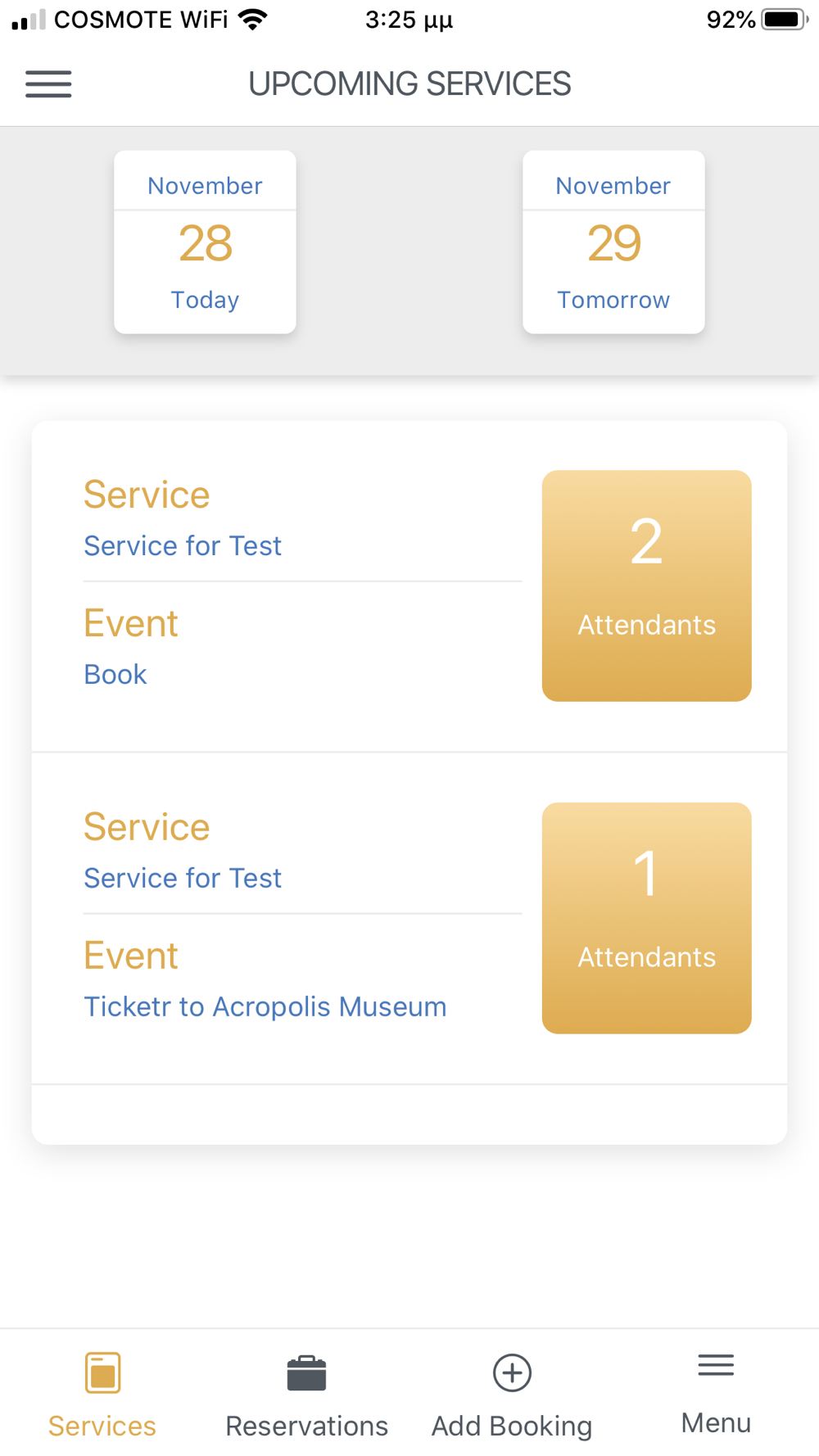Open the Menu tab in bottom bar

(716, 1394)
